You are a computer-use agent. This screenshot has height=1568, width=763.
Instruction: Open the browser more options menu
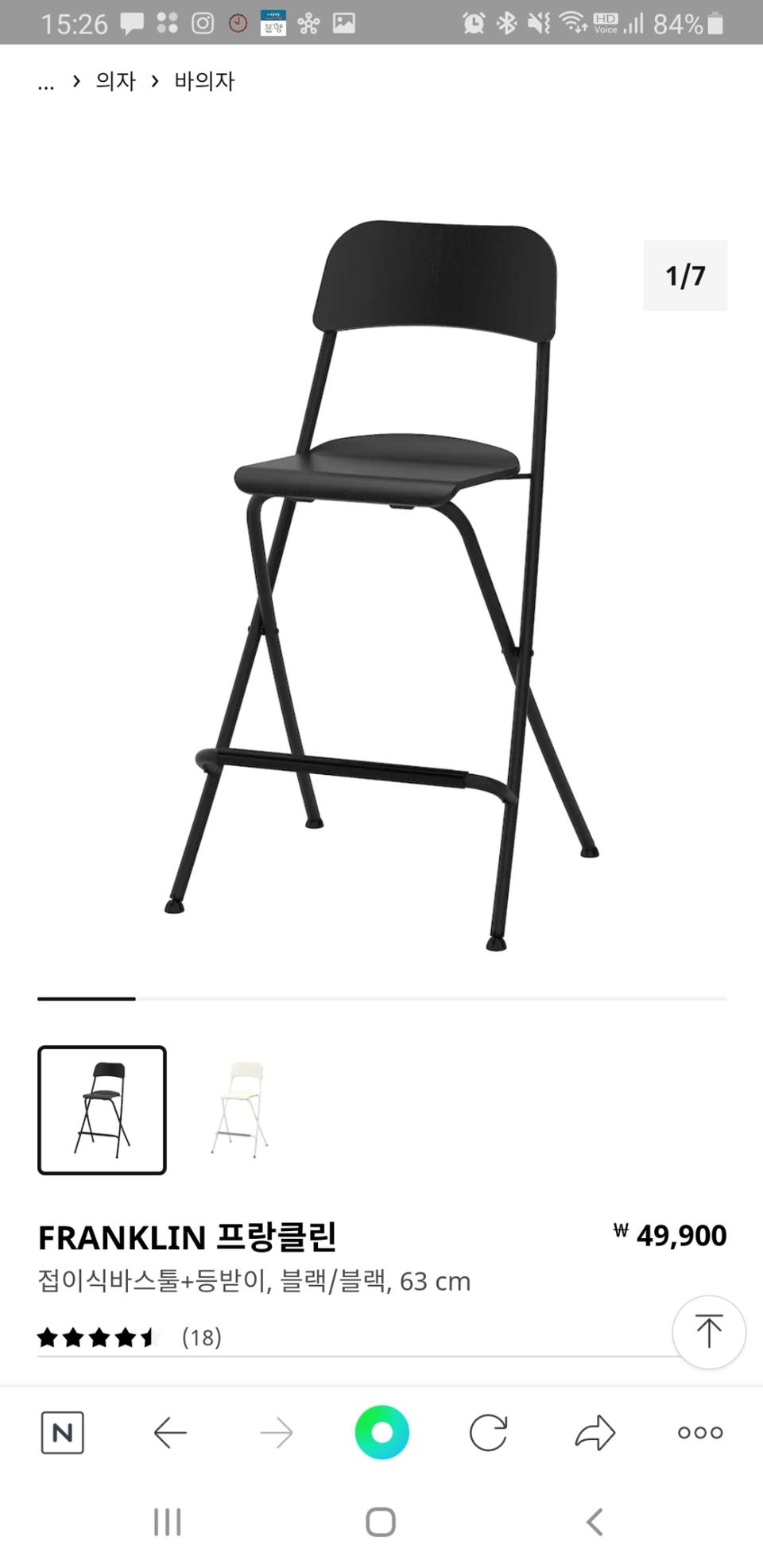click(700, 1433)
